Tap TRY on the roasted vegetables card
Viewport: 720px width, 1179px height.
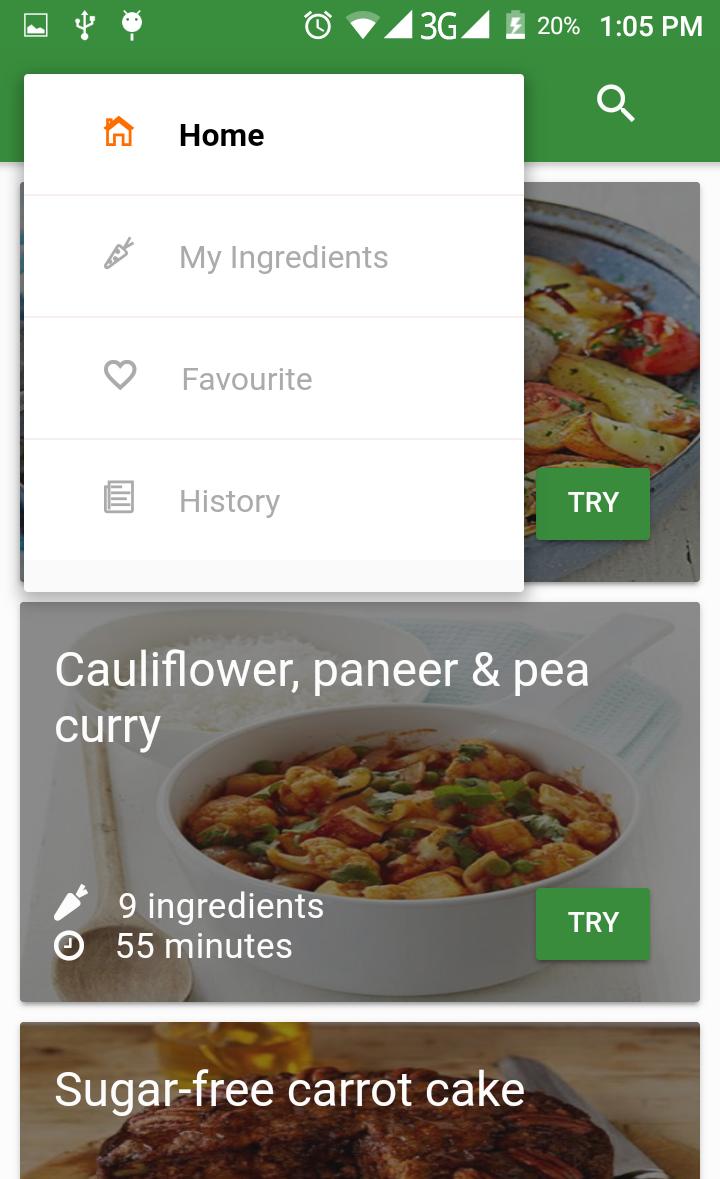pos(593,503)
